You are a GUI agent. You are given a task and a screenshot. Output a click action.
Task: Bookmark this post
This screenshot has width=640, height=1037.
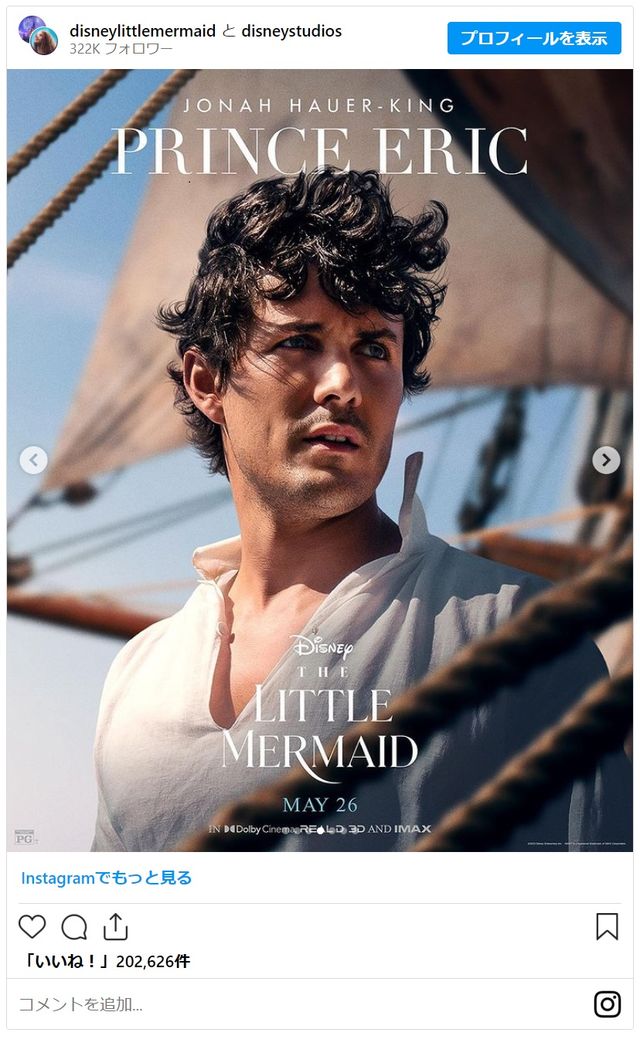click(607, 927)
